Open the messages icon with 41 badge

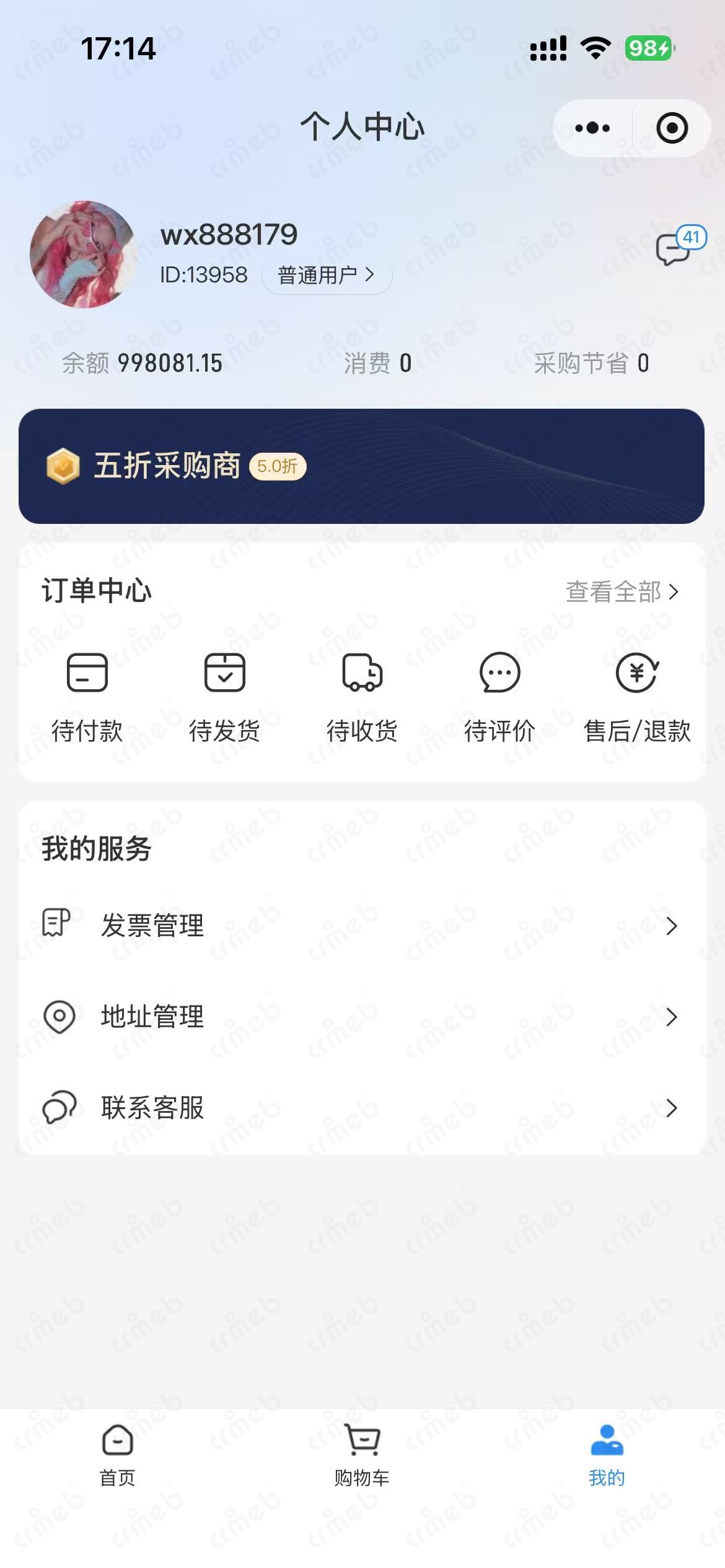coord(677,248)
